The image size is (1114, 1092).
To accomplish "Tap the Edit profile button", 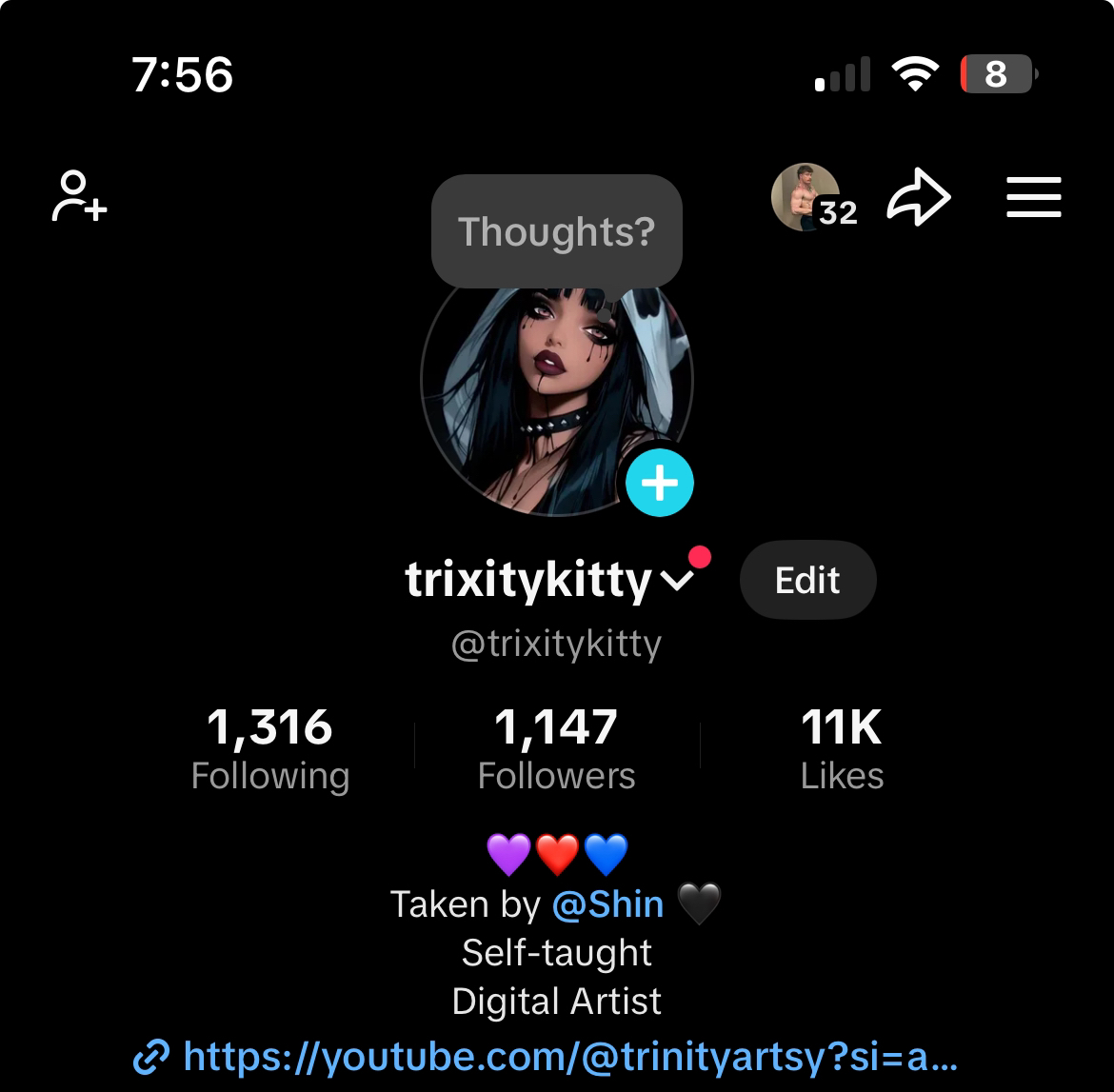I will click(x=806, y=580).
